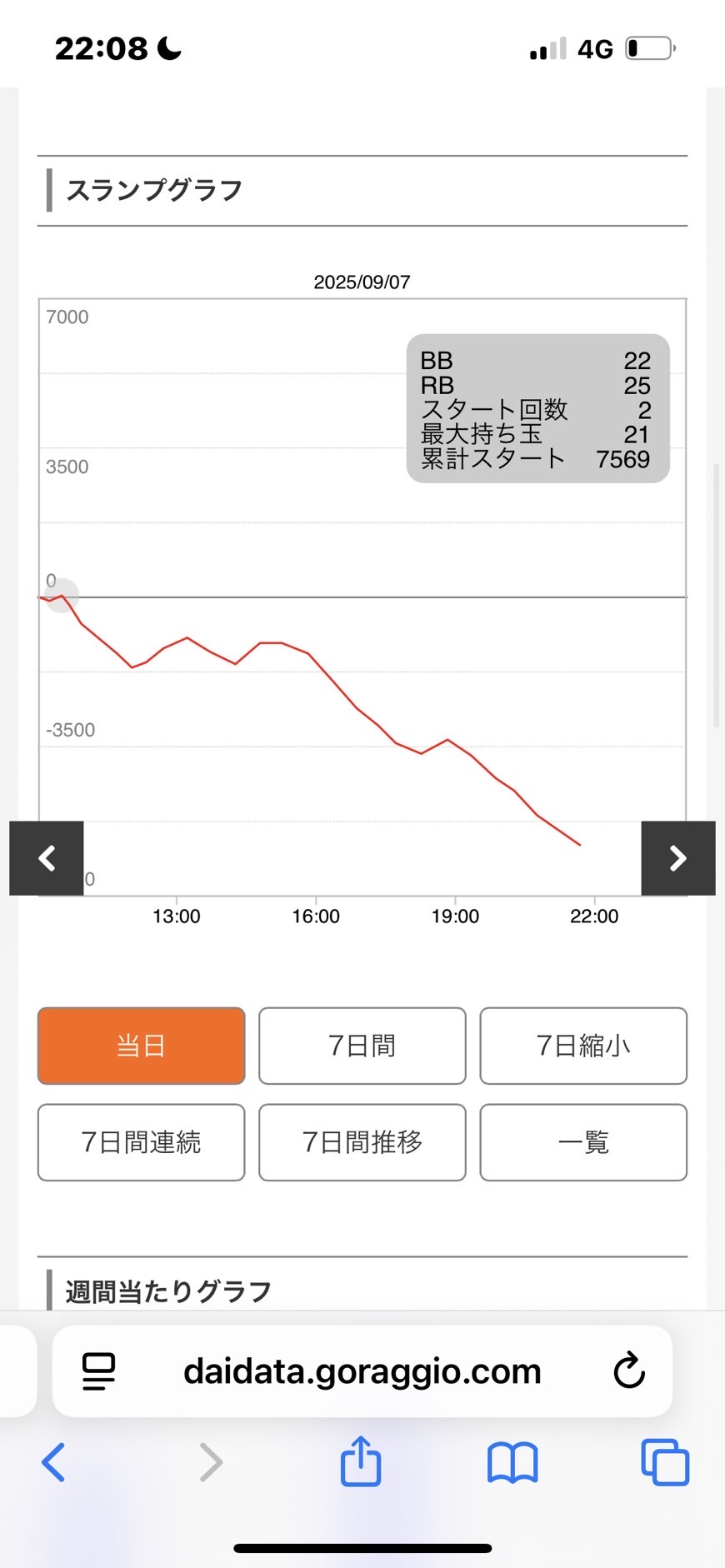Share this page
The image size is (725, 1568).
click(361, 1461)
